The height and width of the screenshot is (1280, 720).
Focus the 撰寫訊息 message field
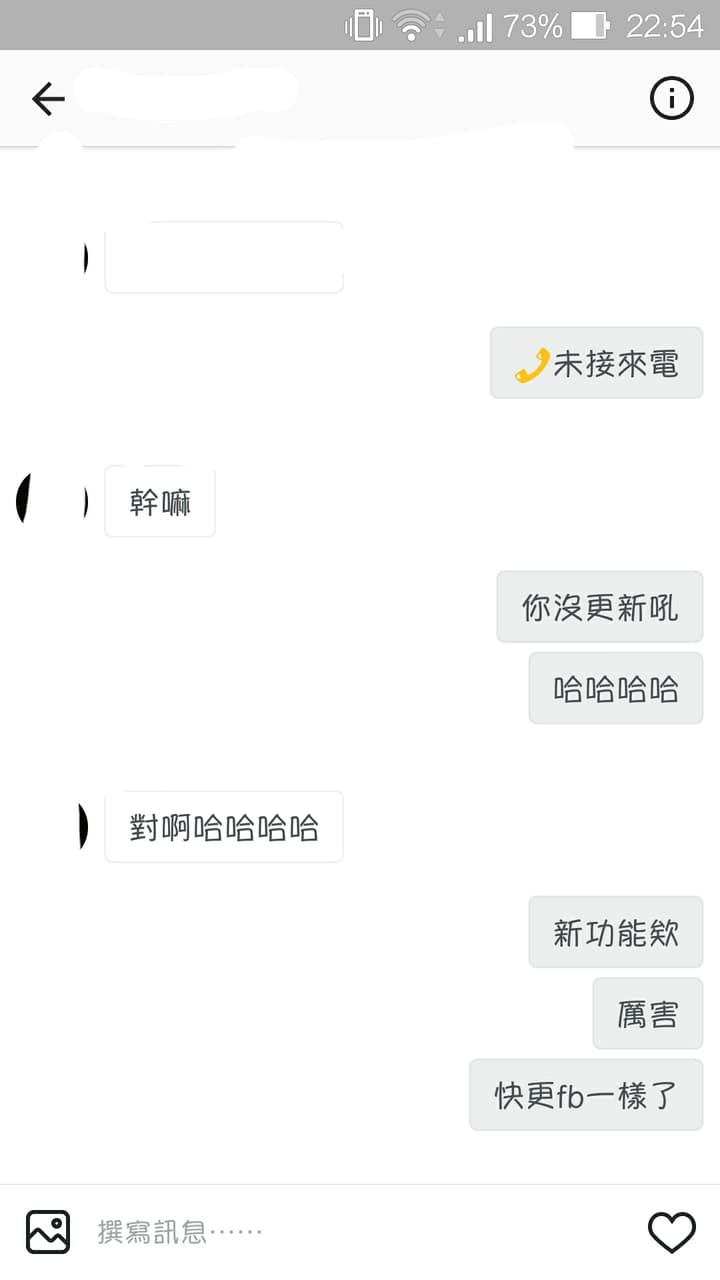(350, 1232)
